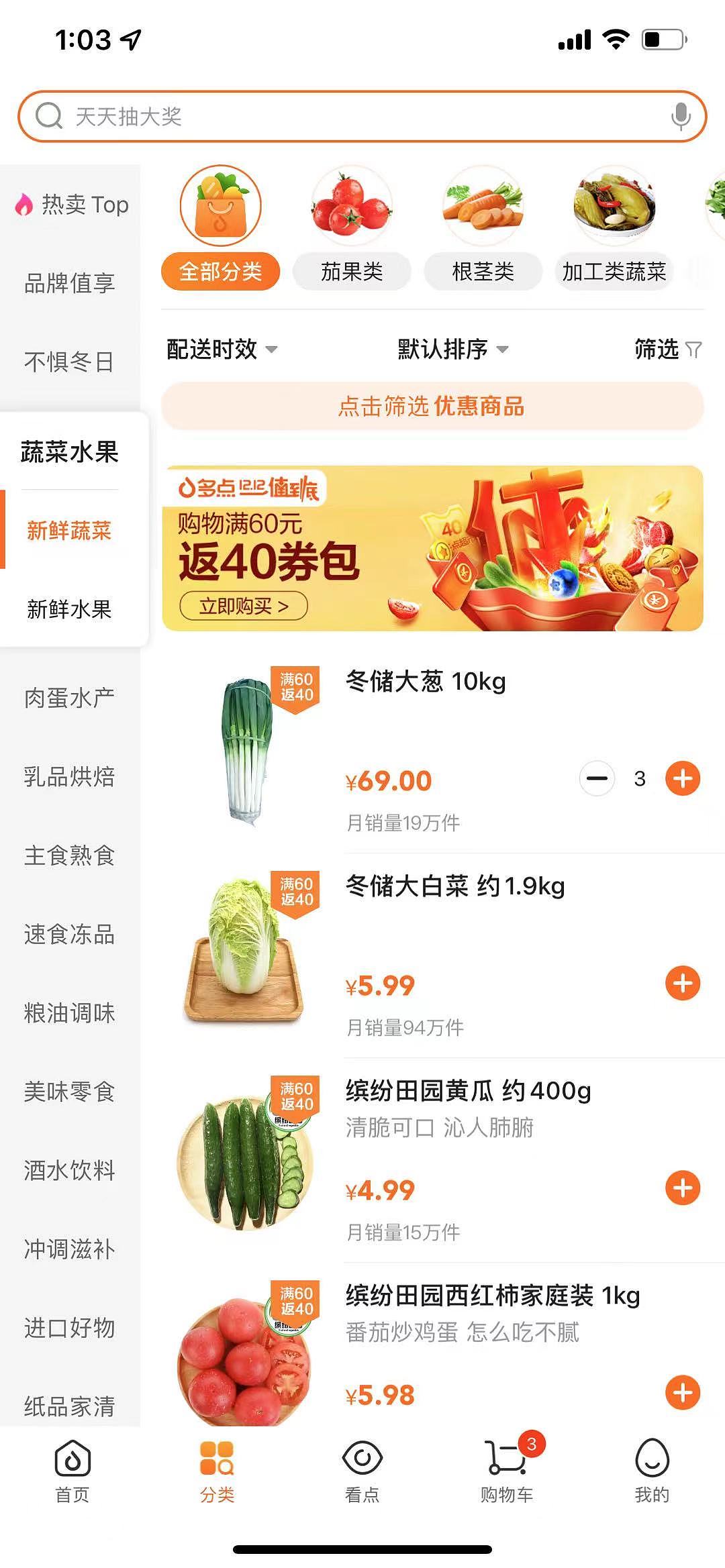Expand the 默认排序 sorting dropdown

coord(452,349)
